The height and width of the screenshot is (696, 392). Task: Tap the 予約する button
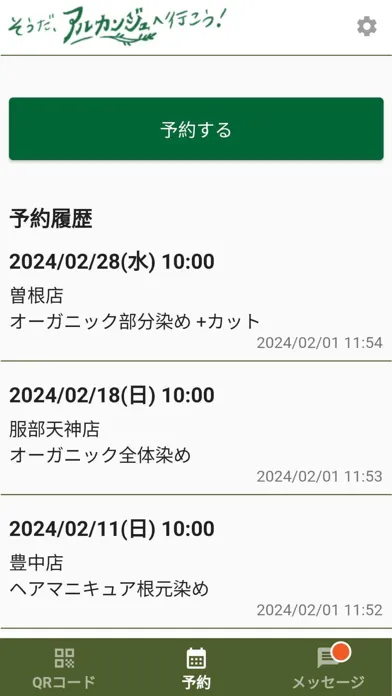[x=196, y=129]
